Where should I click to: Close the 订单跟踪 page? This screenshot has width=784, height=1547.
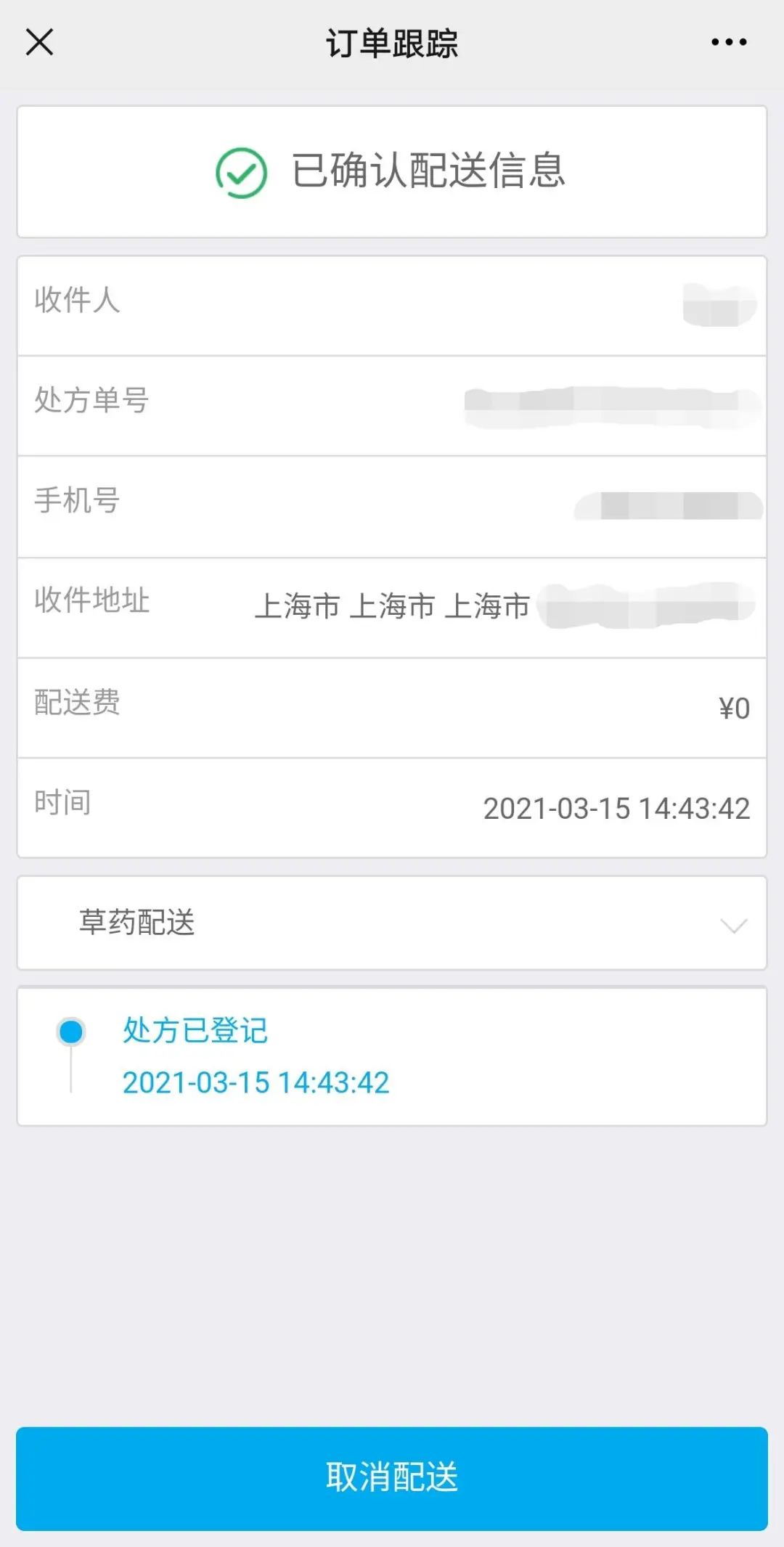(40, 42)
